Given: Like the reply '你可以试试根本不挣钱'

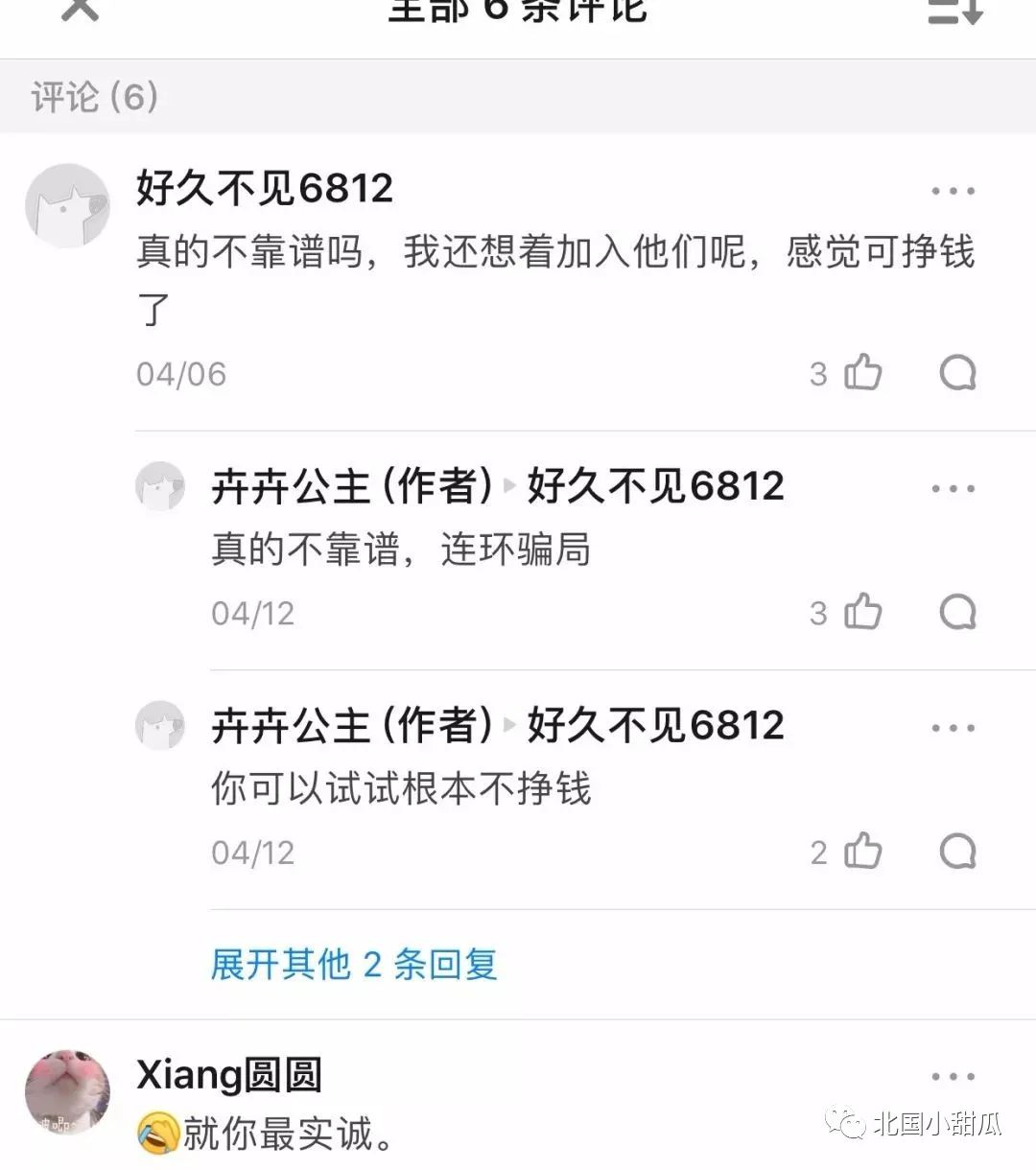Looking at the screenshot, I should tap(862, 852).
